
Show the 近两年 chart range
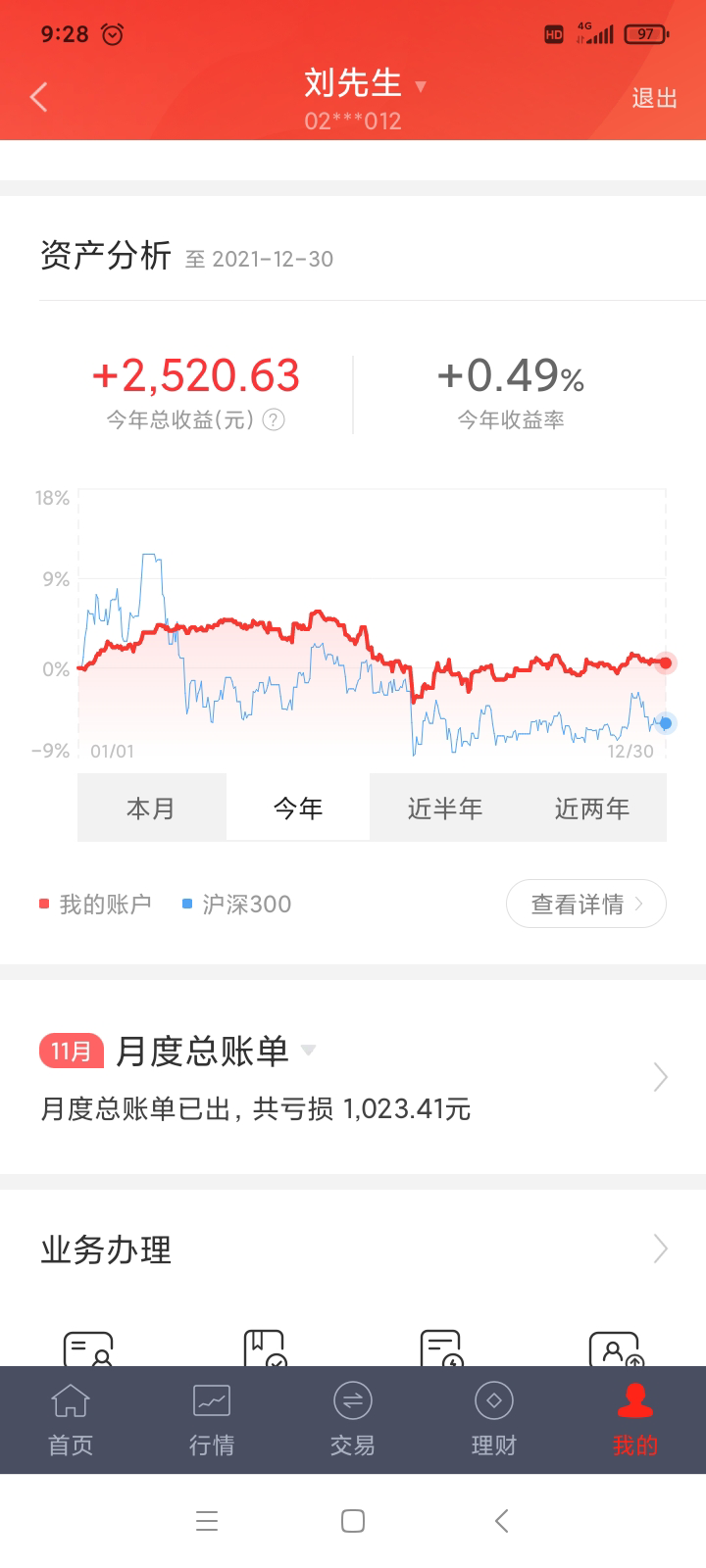(x=592, y=808)
